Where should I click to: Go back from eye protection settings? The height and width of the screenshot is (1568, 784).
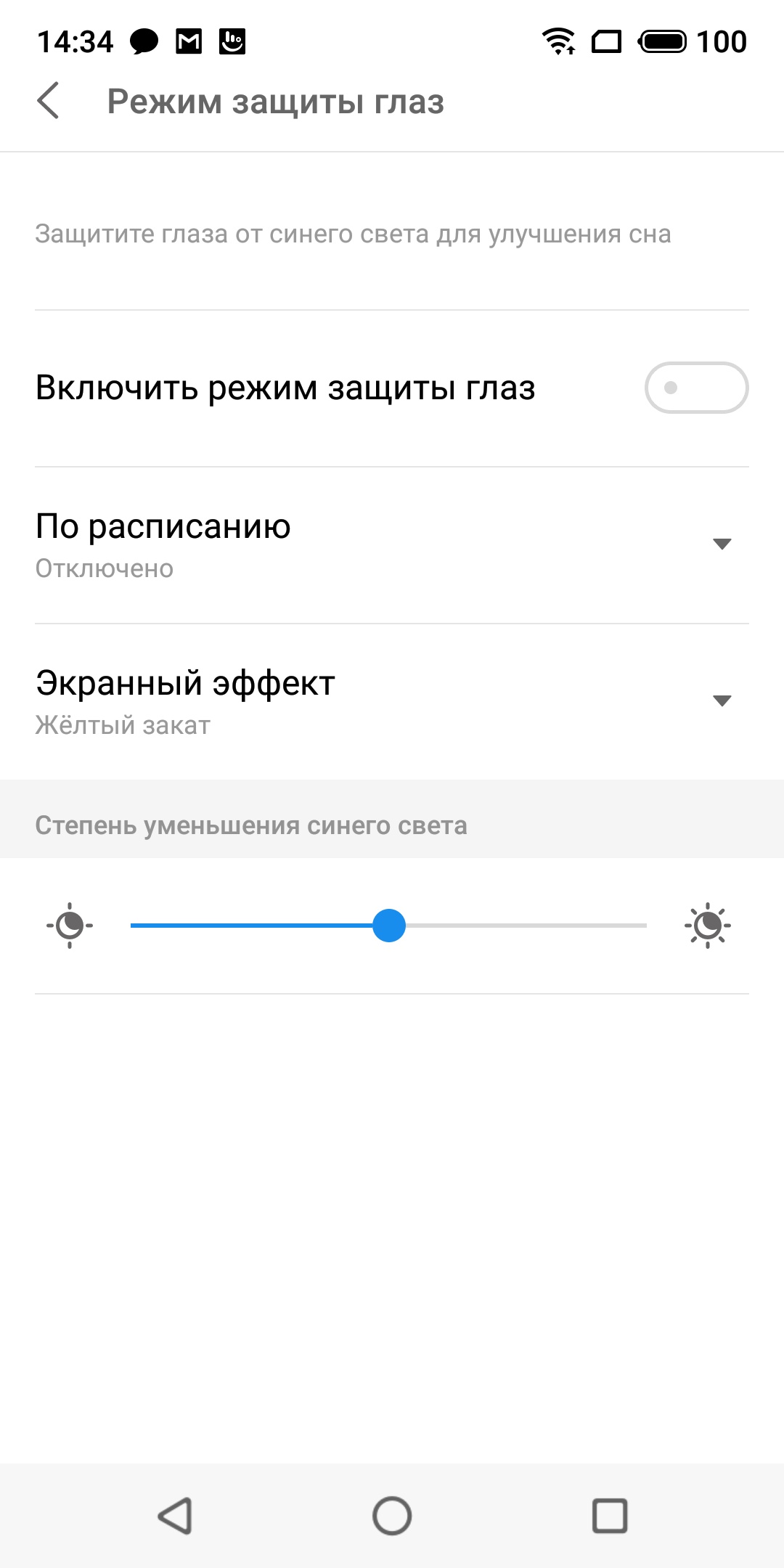point(48,101)
